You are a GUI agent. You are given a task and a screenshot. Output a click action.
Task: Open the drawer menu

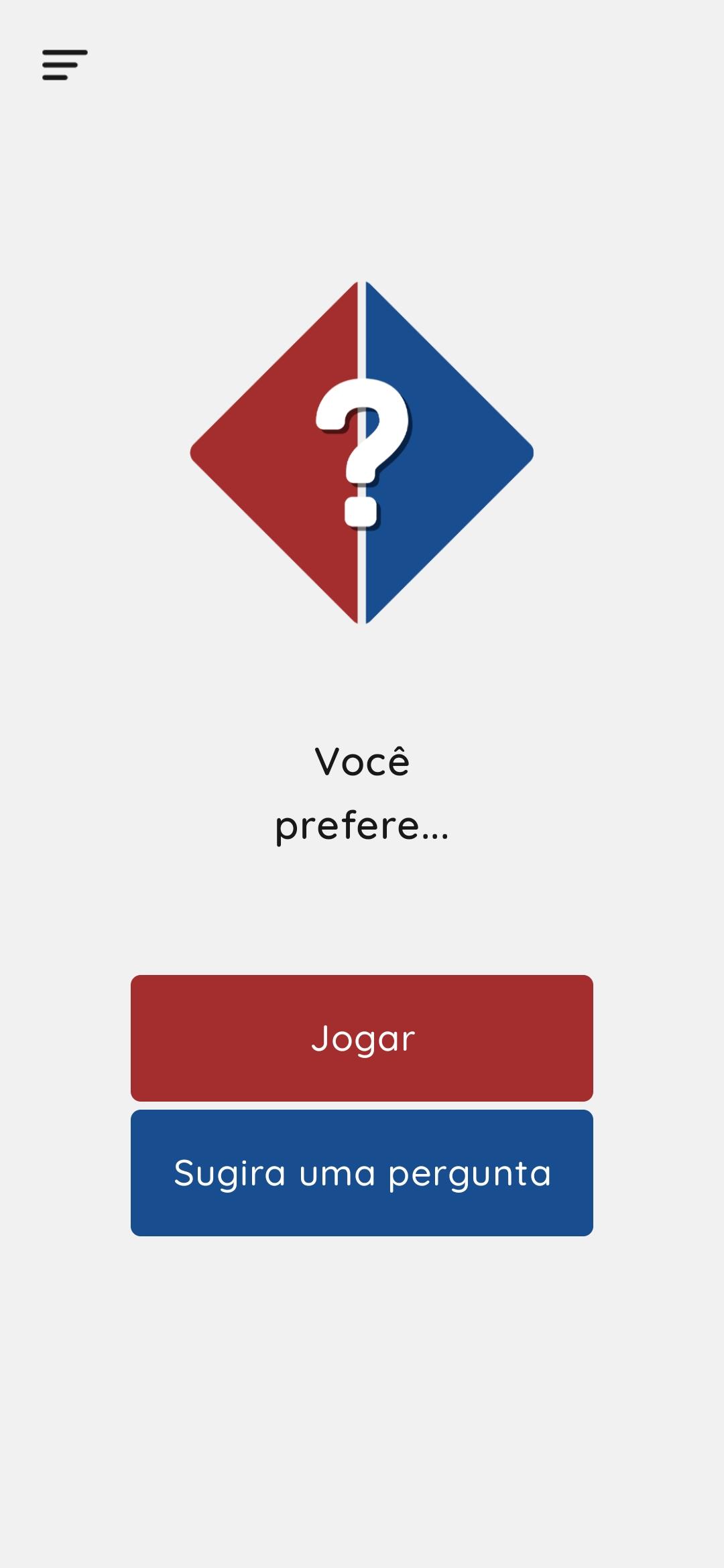click(x=65, y=65)
